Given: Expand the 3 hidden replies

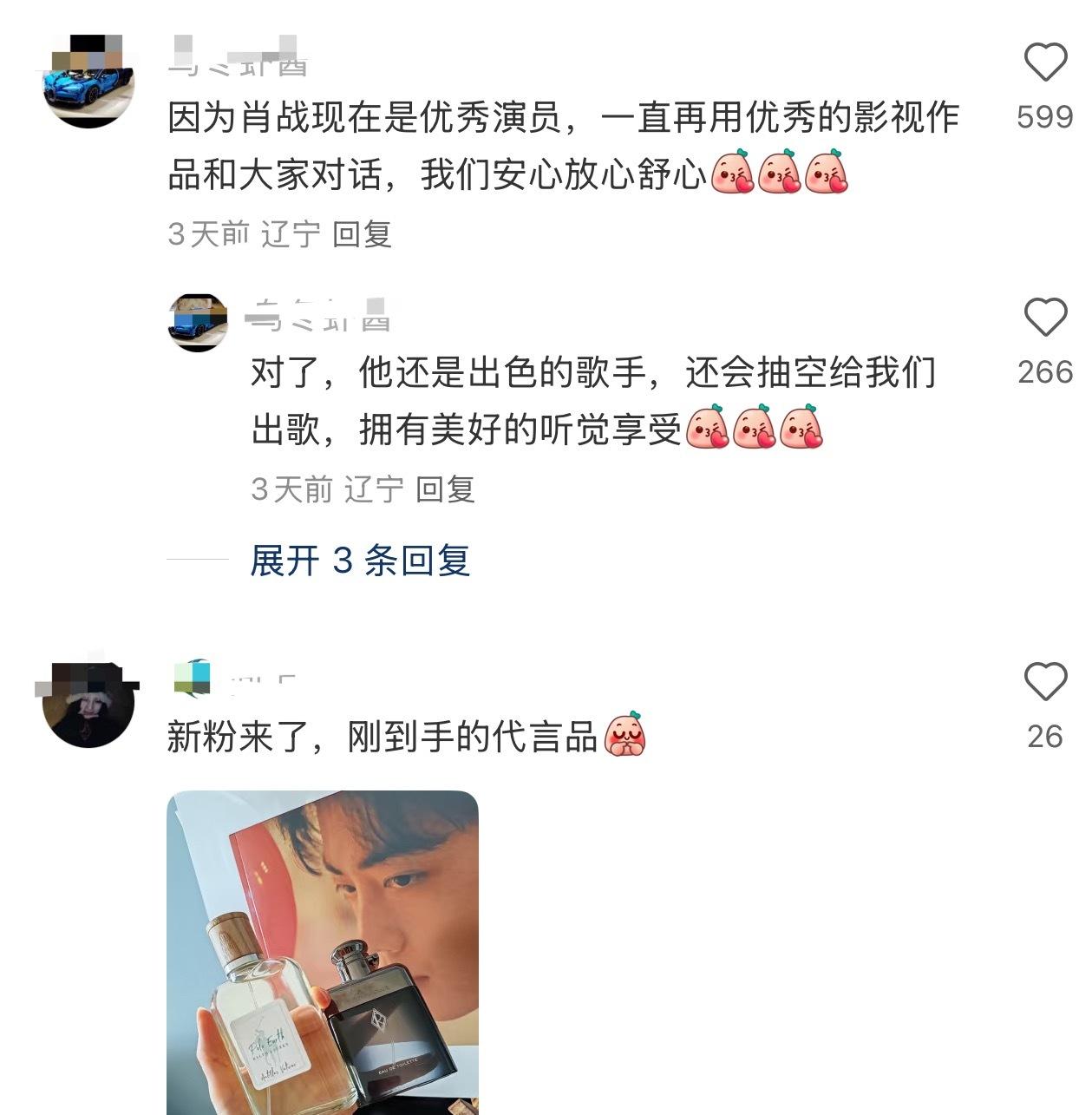Looking at the screenshot, I should tap(360, 561).
